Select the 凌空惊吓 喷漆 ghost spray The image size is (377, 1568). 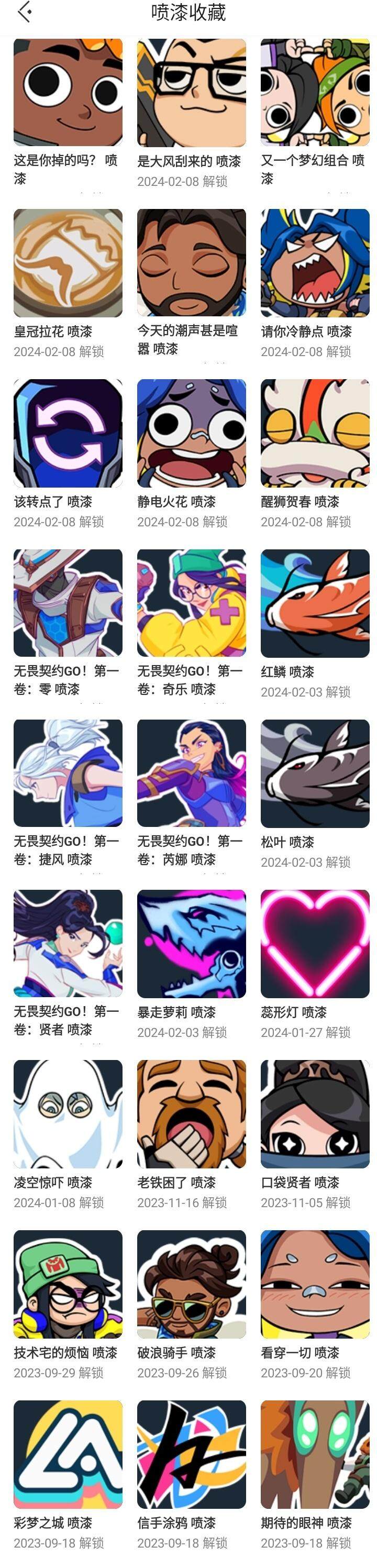tap(68, 1114)
